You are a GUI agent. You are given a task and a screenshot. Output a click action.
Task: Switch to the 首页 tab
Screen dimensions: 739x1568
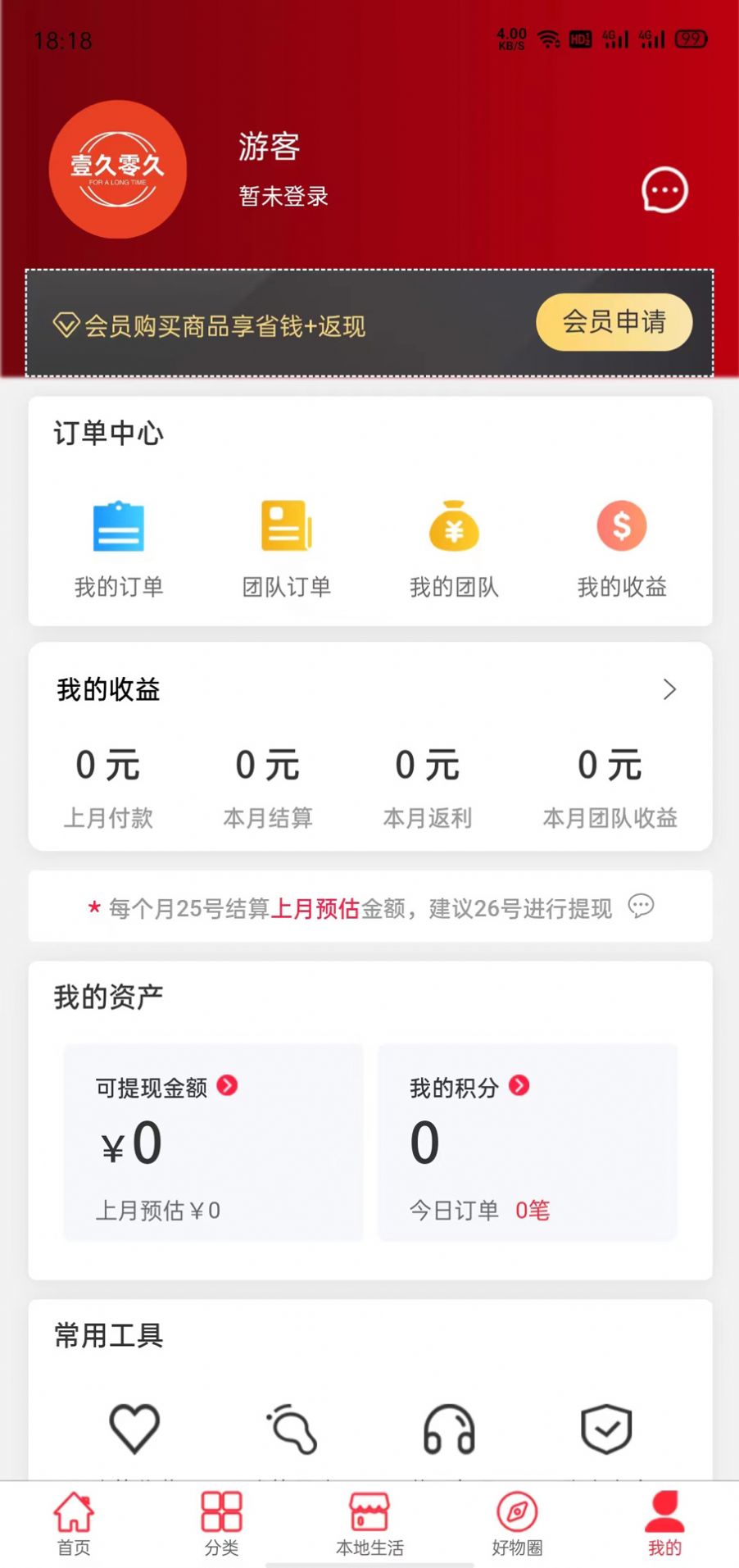click(x=74, y=1524)
